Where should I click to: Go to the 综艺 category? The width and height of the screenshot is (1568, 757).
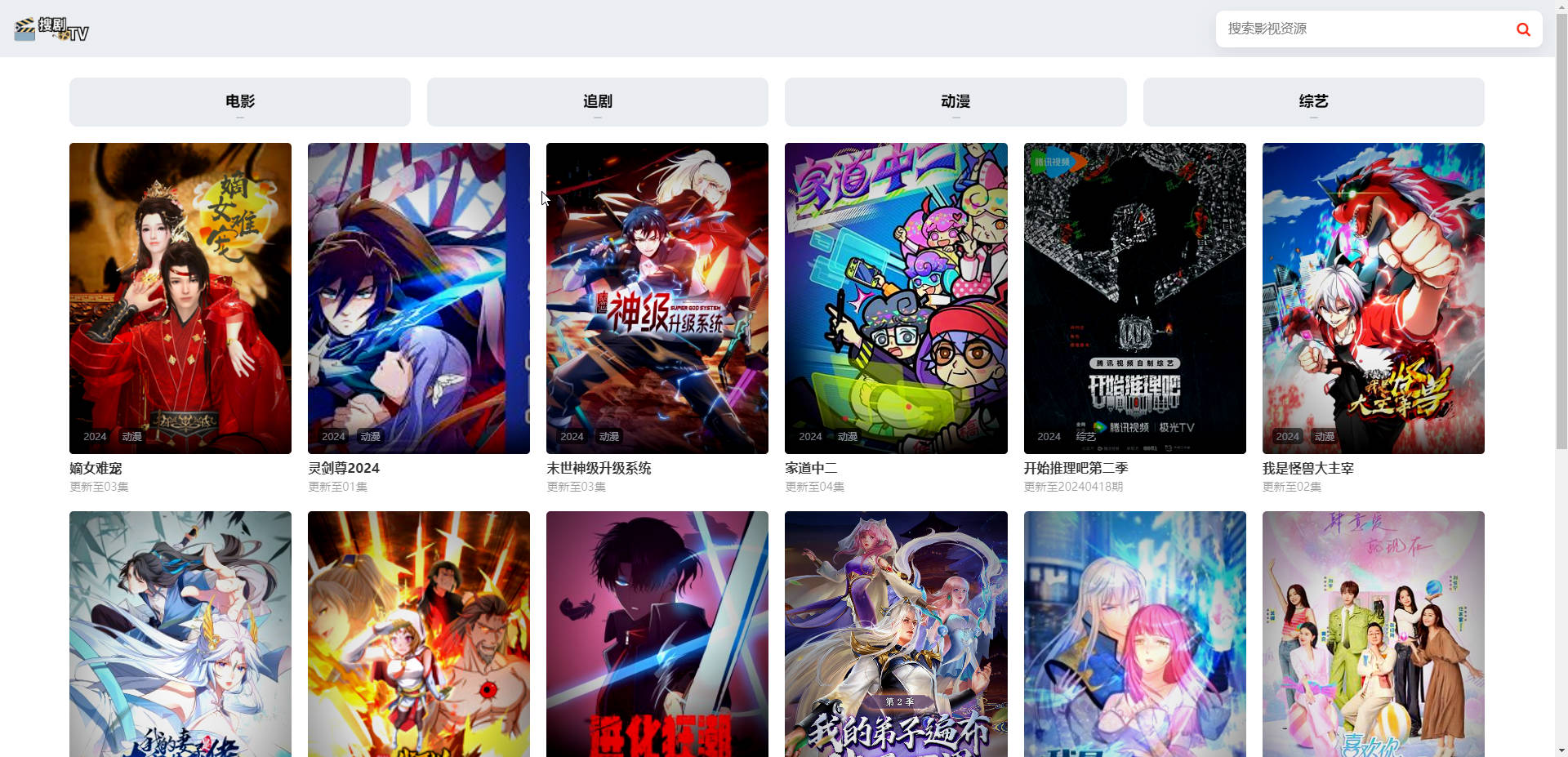point(1313,101)
